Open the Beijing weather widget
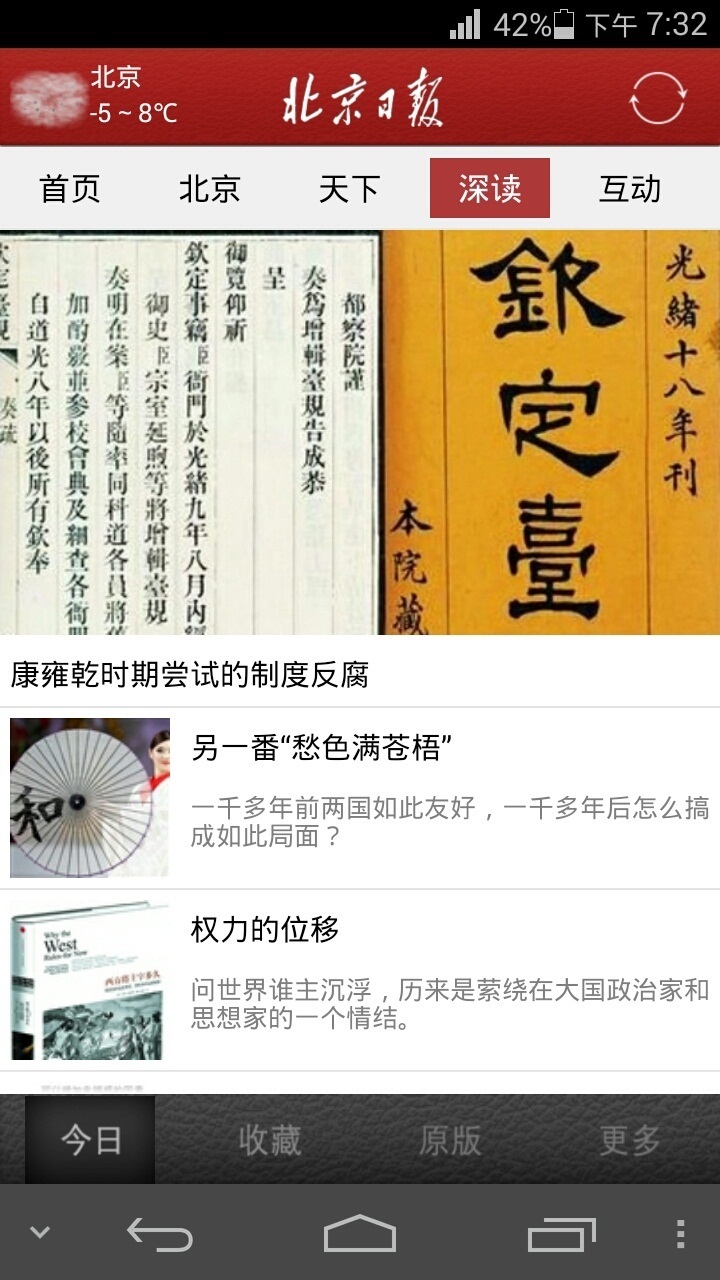720x1280 pixels. [95, 97]
